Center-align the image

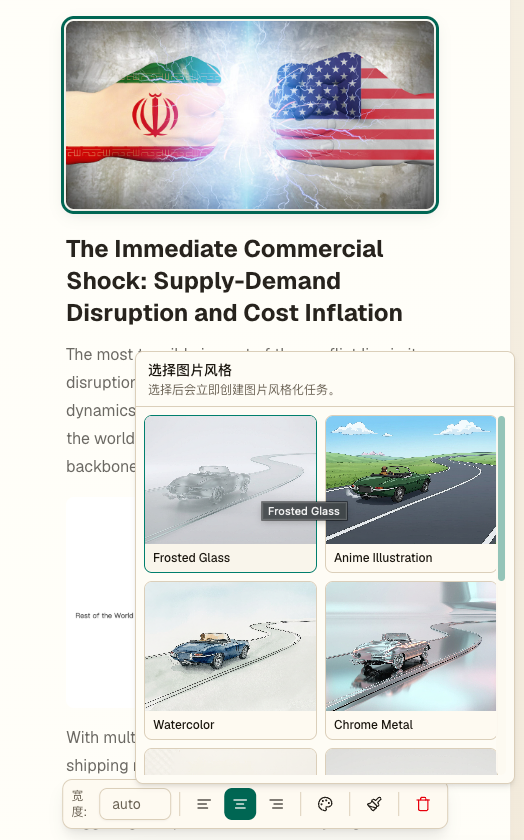(x=240, y=804)
